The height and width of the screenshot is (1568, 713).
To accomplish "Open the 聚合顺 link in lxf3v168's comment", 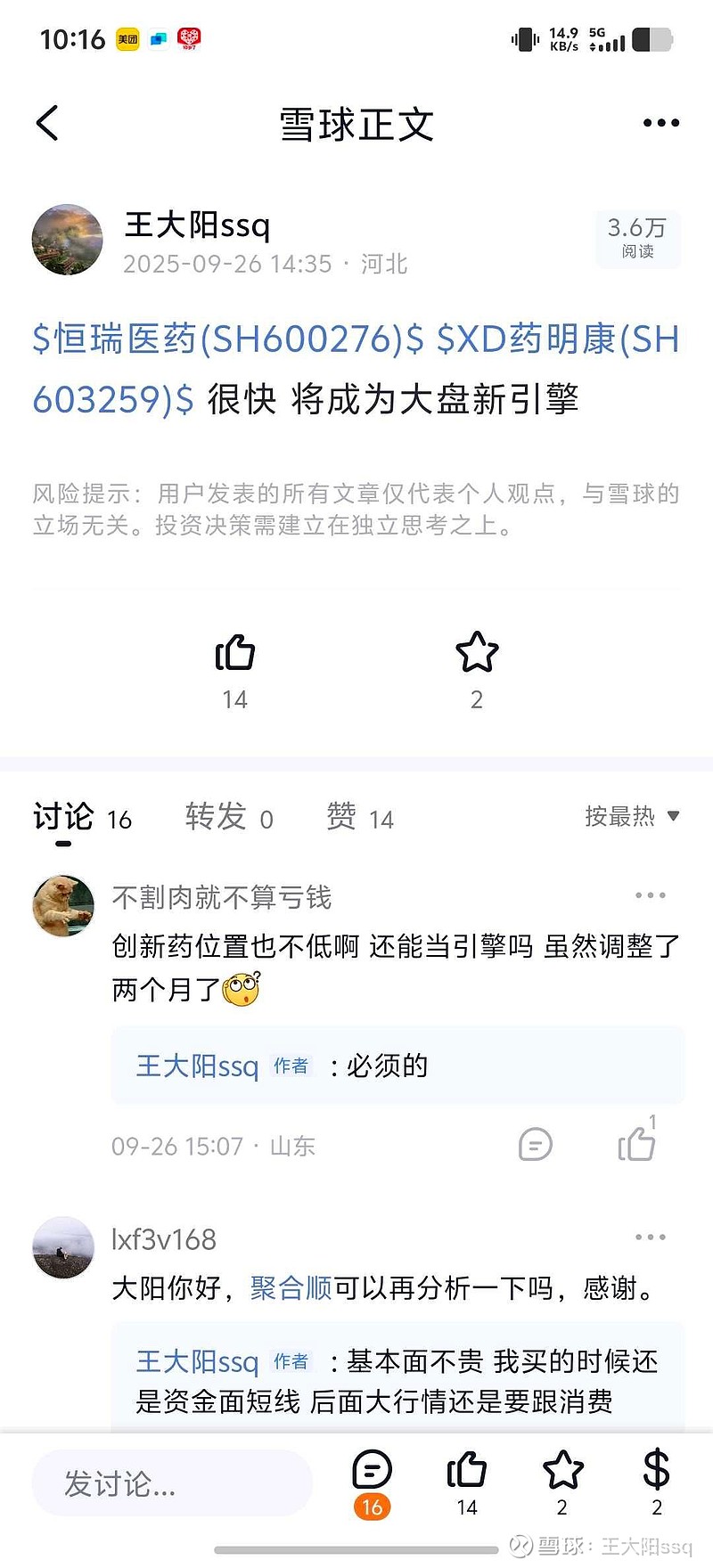I will coord(291,1288).
